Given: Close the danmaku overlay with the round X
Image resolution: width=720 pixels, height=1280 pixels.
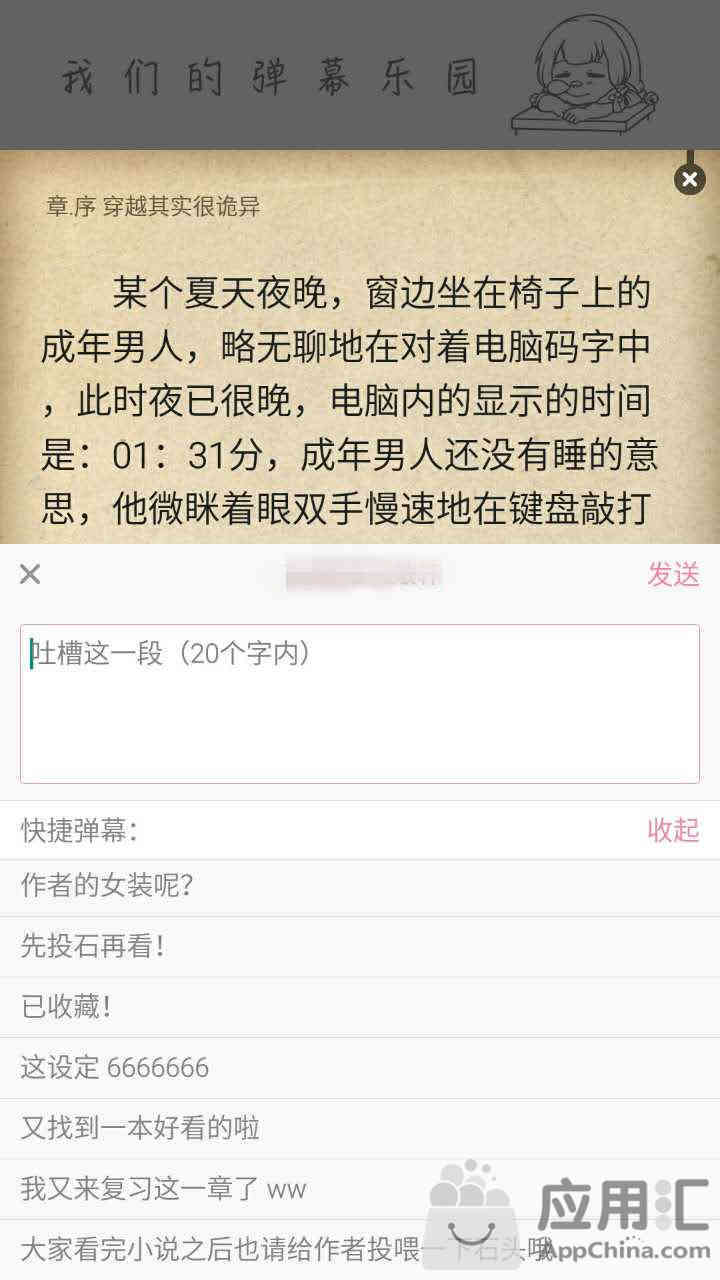Looking at the screenshot, I should 689,179.
